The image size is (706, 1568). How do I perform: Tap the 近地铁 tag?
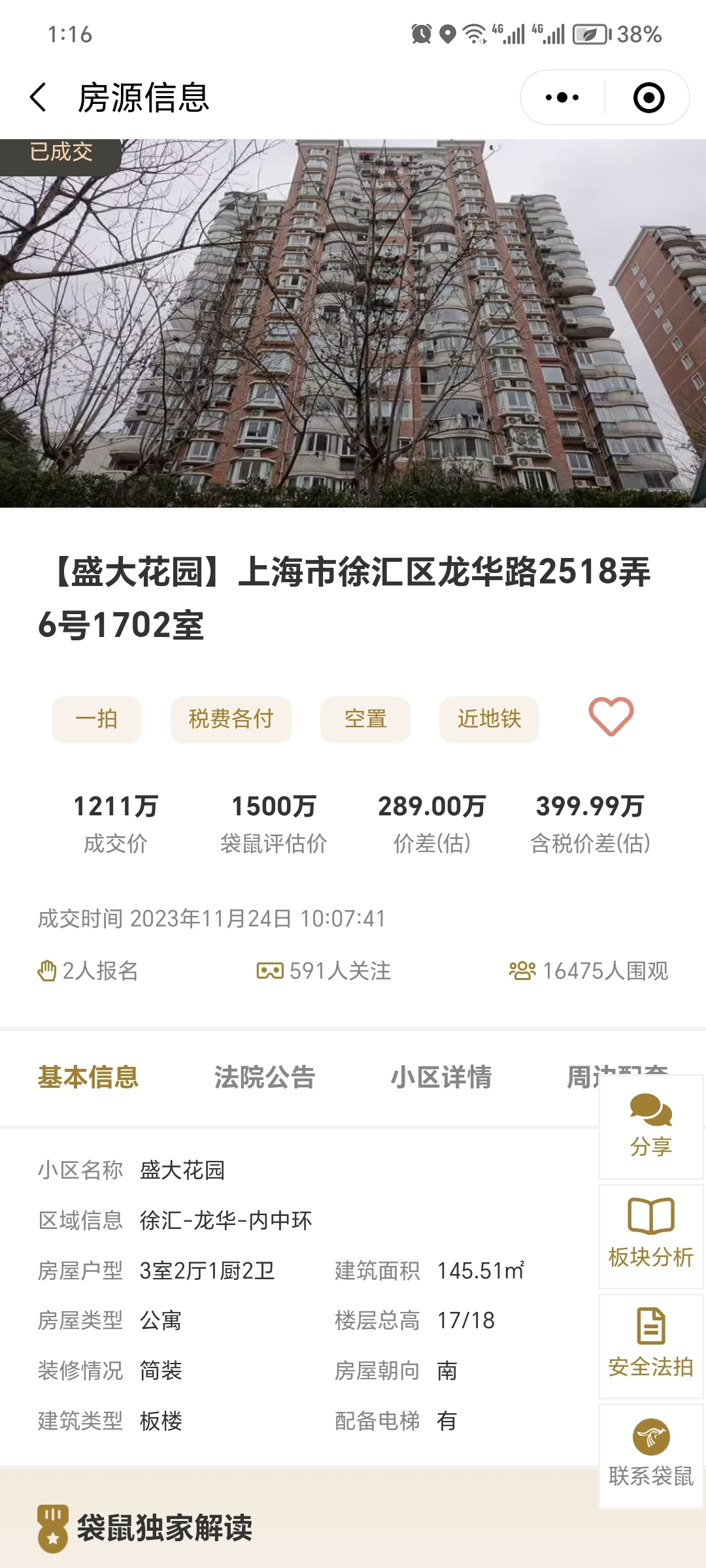(489, 719)
